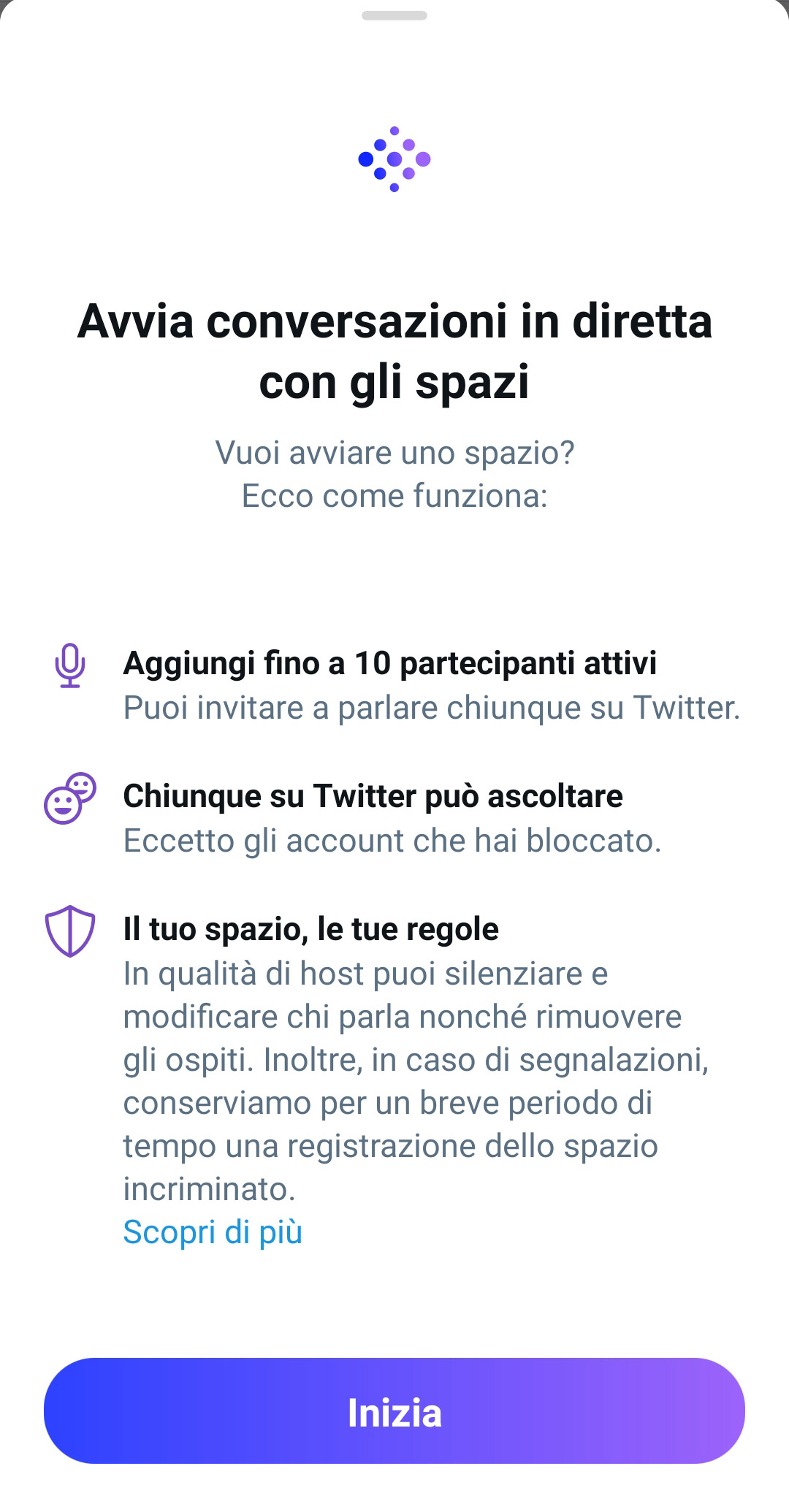Open the "Scopri di più" link
The height and width of the screenshot is (1512, 789).
click(x=213, y=1232)
